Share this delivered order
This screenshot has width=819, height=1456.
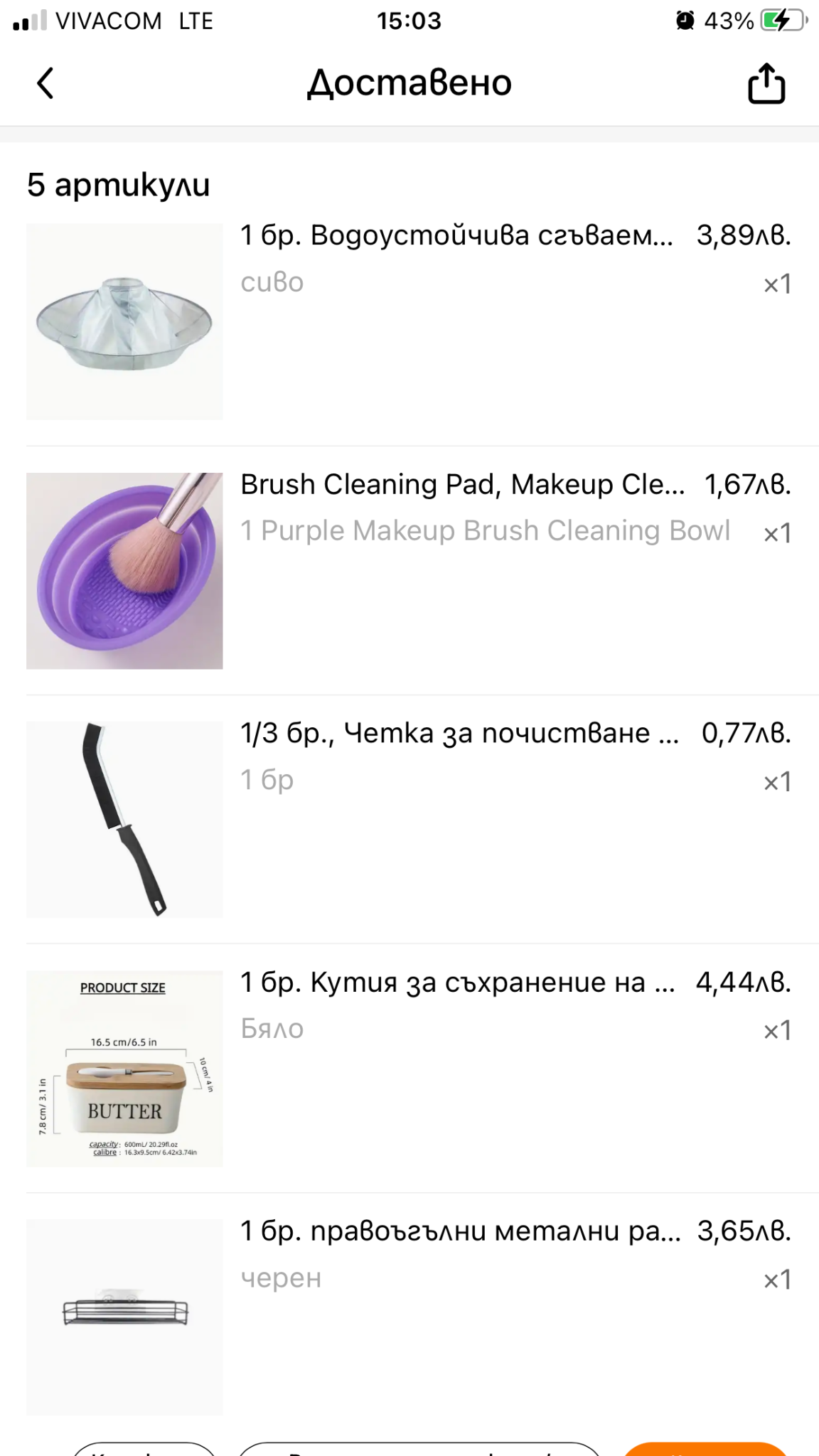pos(766,84)
